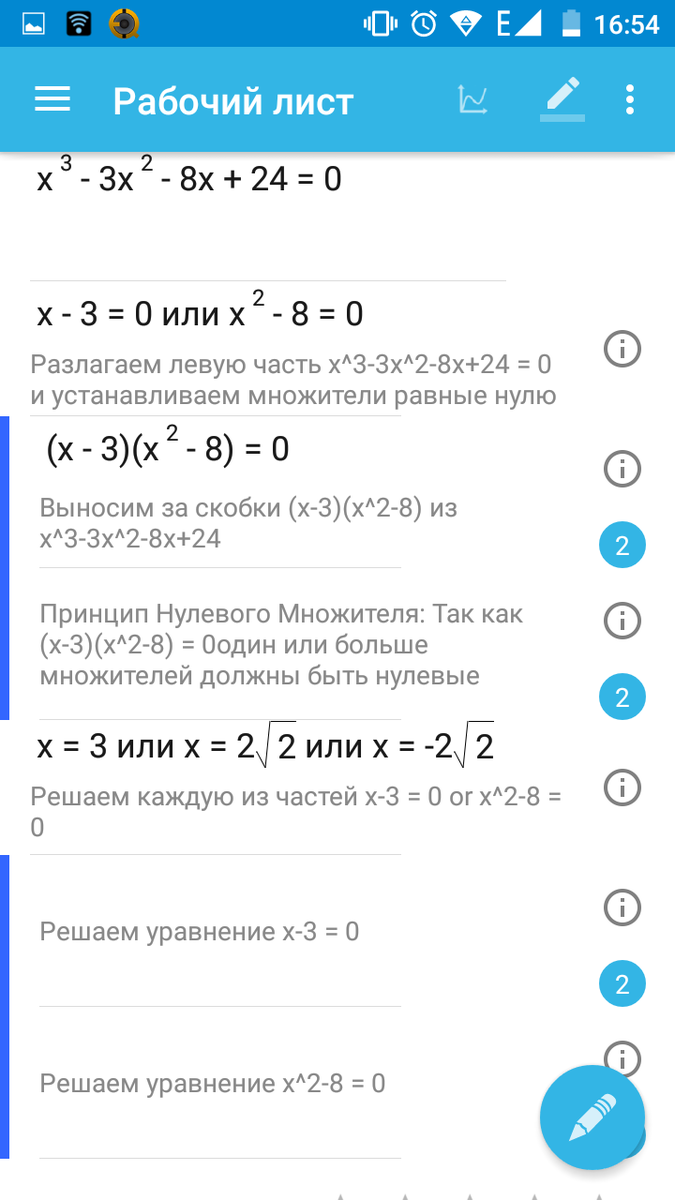The image size is (675, 1200).
Task: Open the graph view icon
Action: (472, 100)
